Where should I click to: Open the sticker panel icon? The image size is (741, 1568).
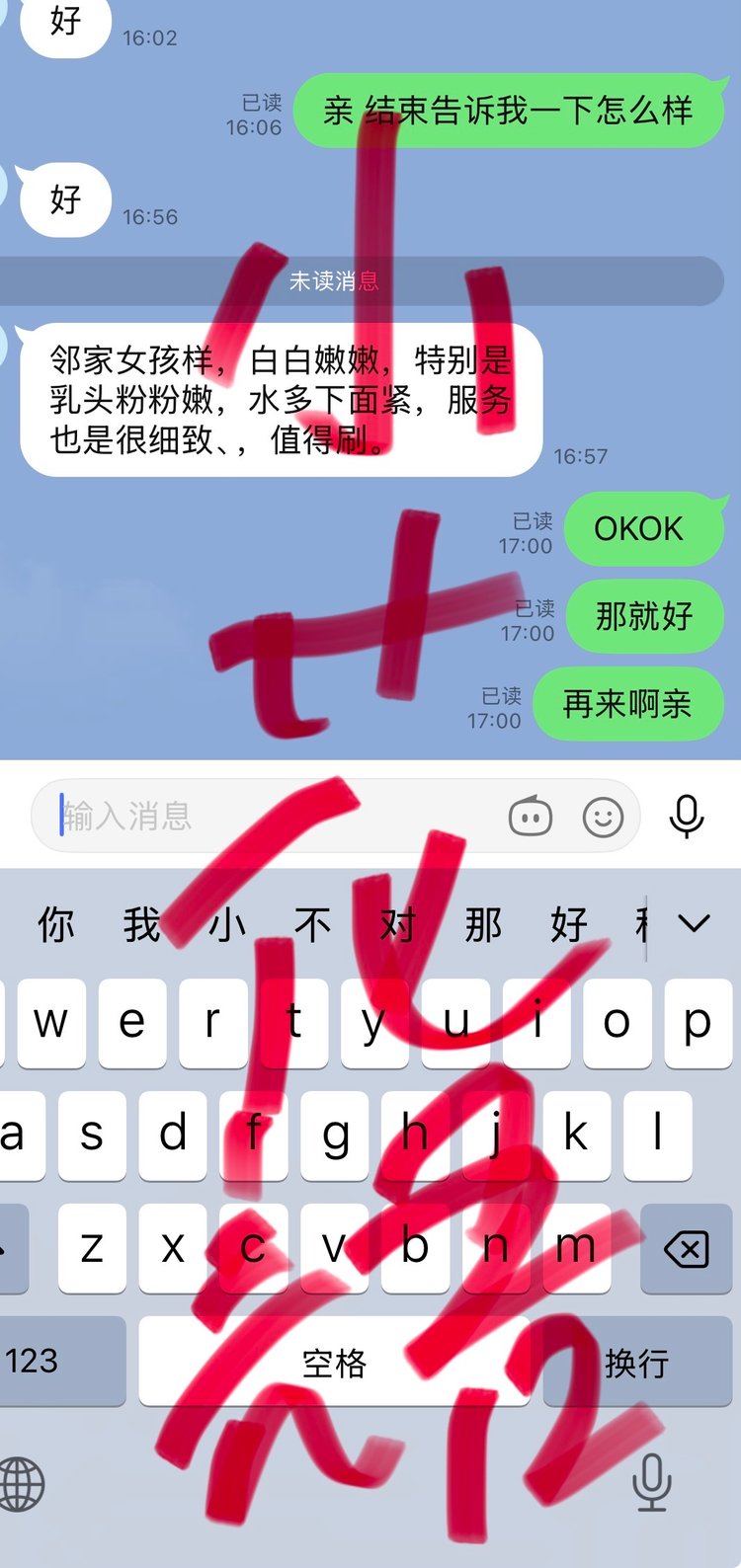tap(531, 818)
